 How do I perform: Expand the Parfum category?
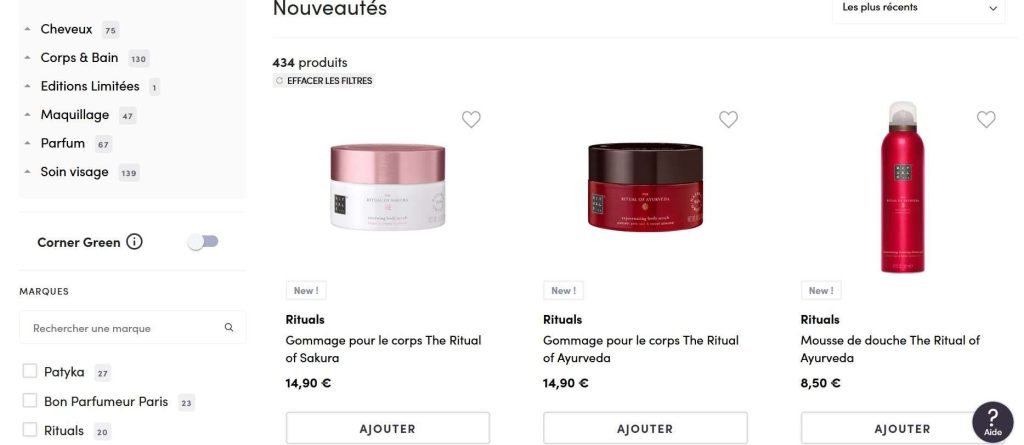pyautogui.click(x=62, y=144)
